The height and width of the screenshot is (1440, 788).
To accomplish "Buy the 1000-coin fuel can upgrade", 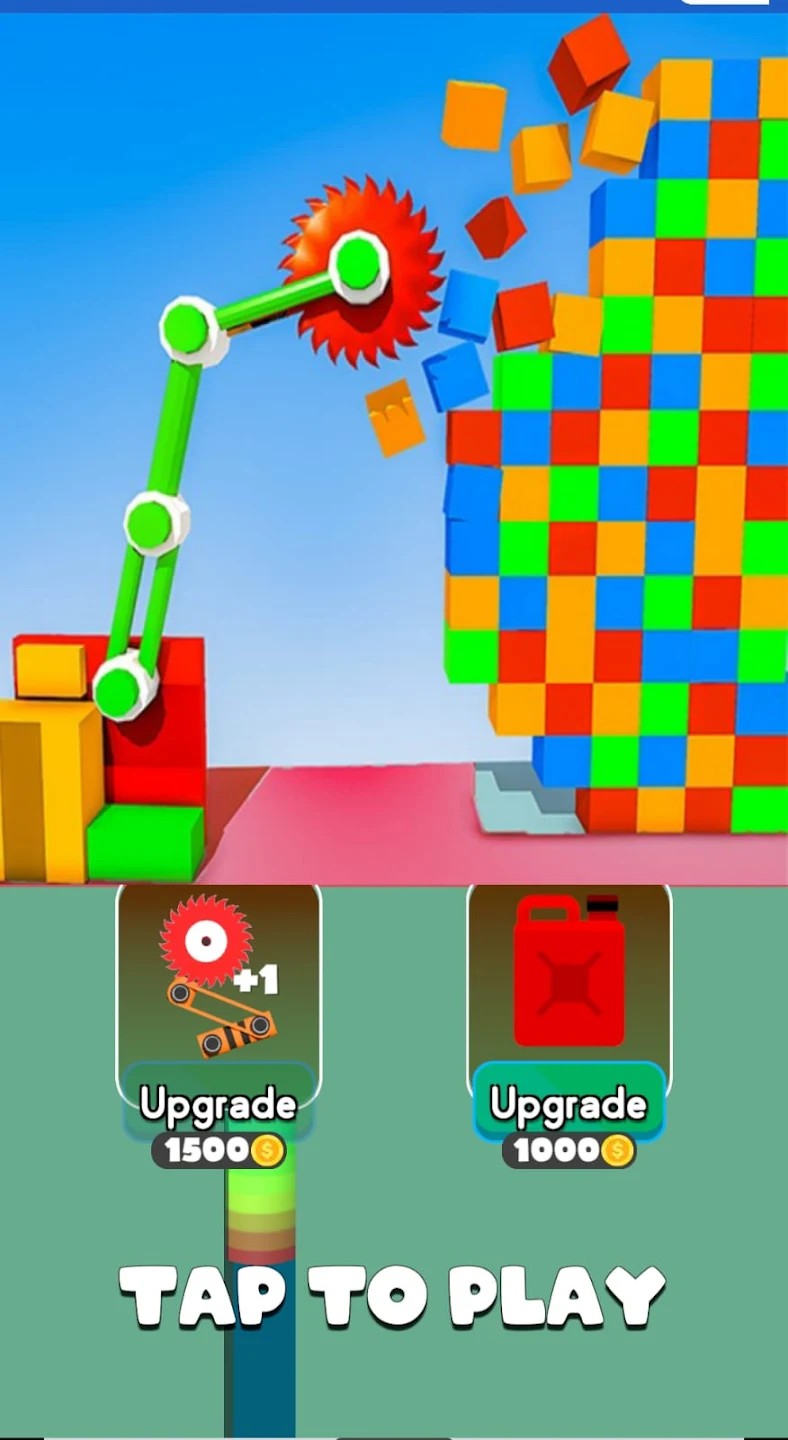I will (x=568, y=1105).
